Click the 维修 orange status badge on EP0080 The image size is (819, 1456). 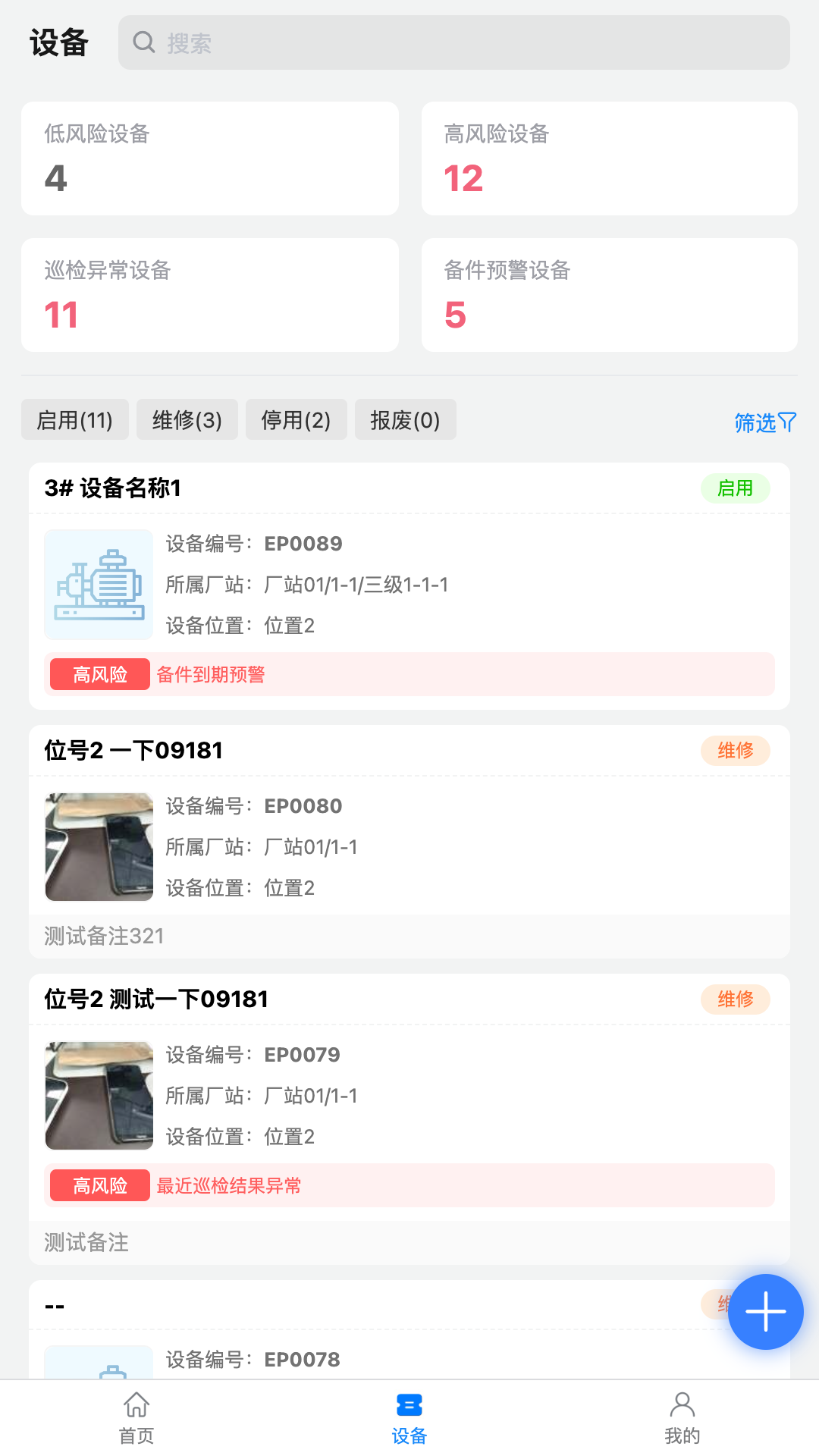click(735, 750)
